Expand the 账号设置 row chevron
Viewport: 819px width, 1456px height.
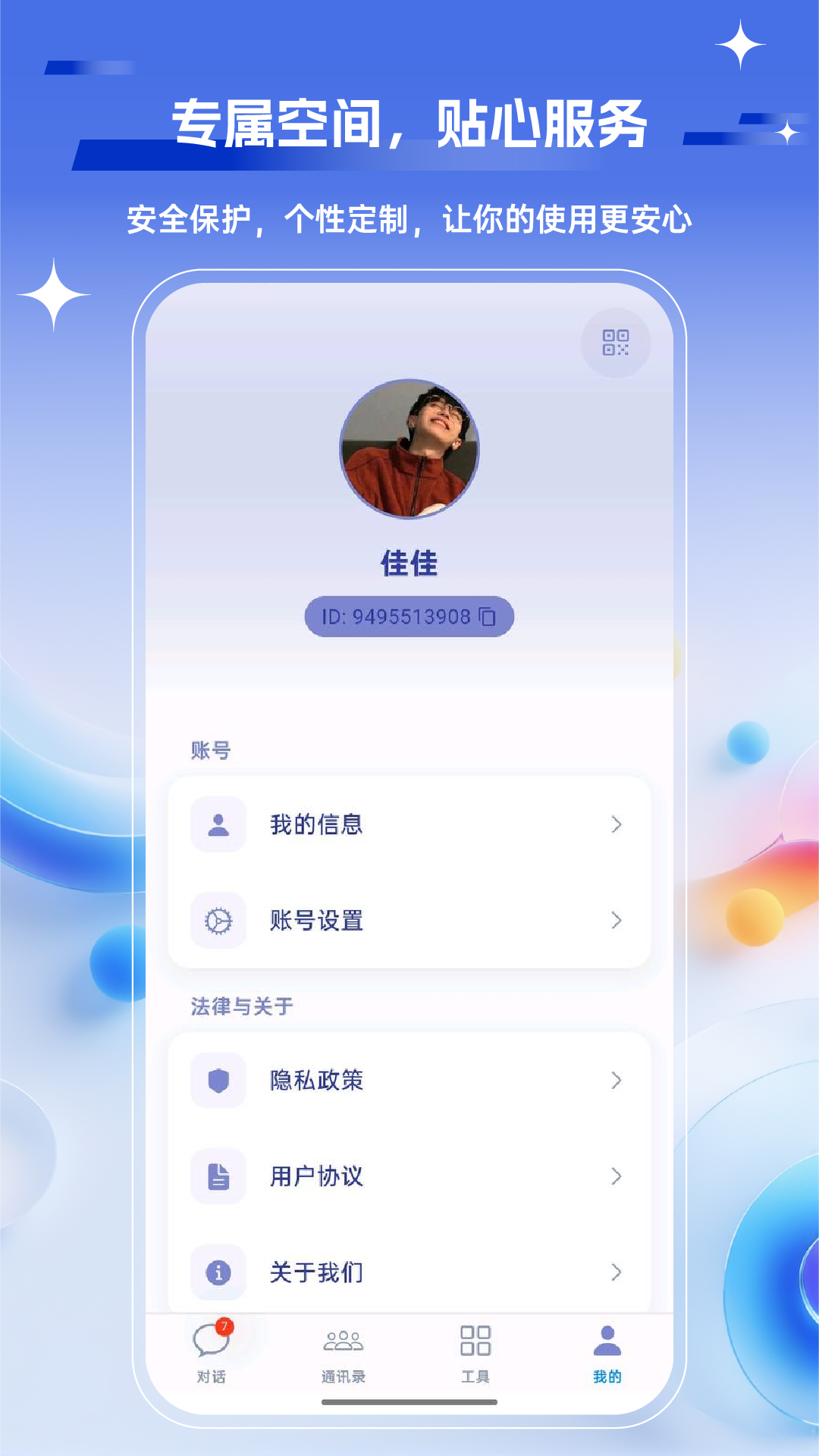(618, 921)
